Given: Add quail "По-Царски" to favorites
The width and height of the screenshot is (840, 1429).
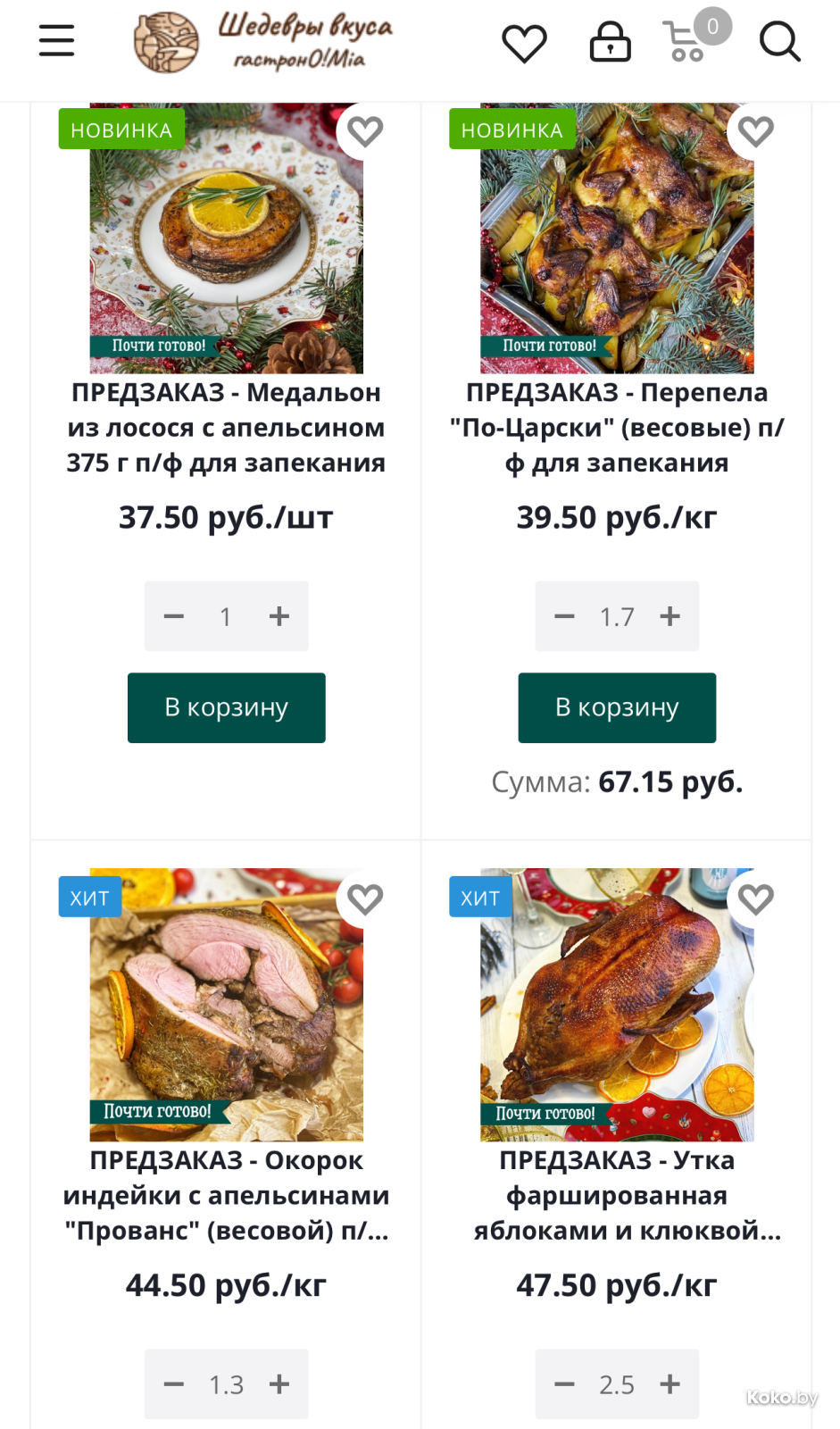Looking at the screenshot, I should click(x=755, y=131).
